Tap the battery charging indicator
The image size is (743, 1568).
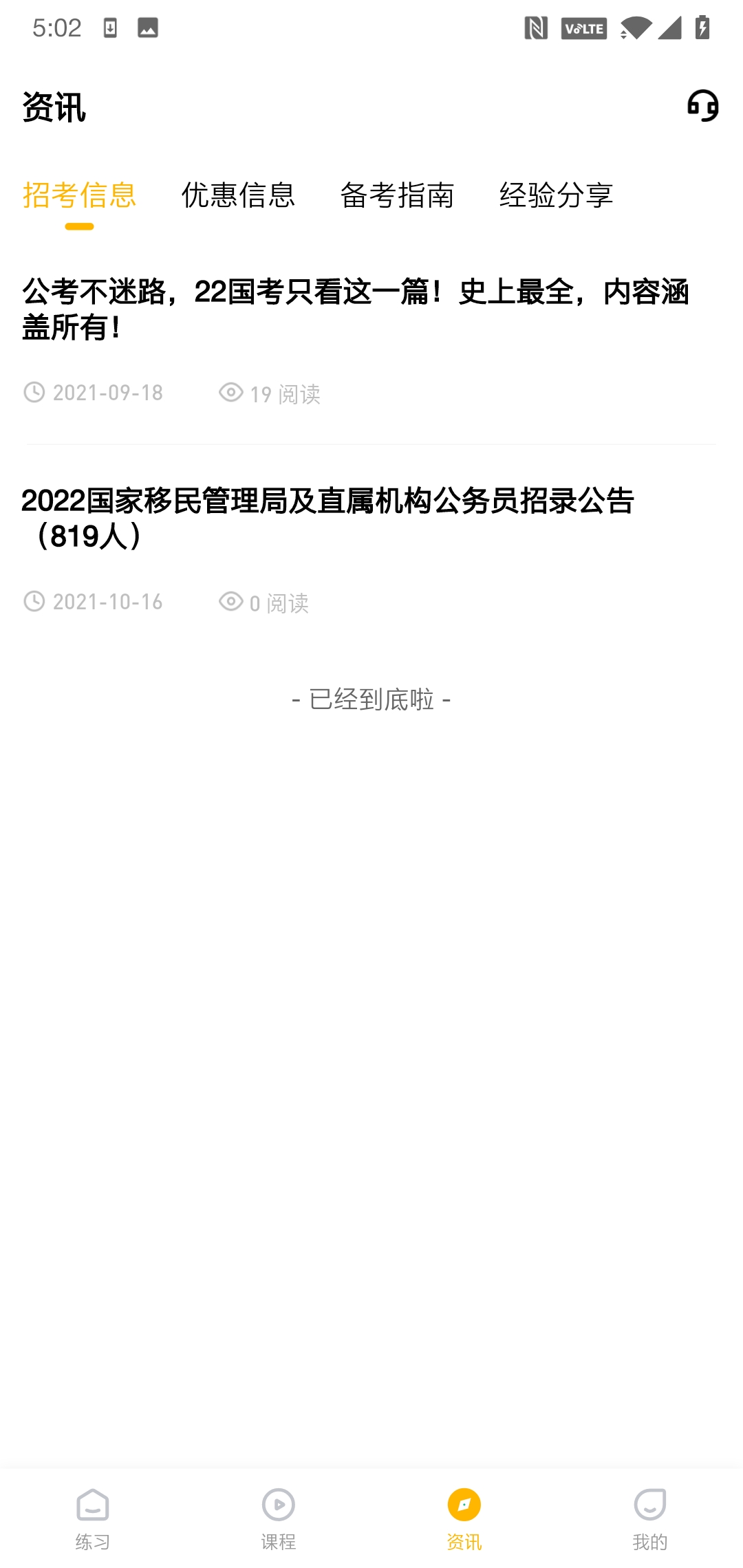(x=702, y=29)
